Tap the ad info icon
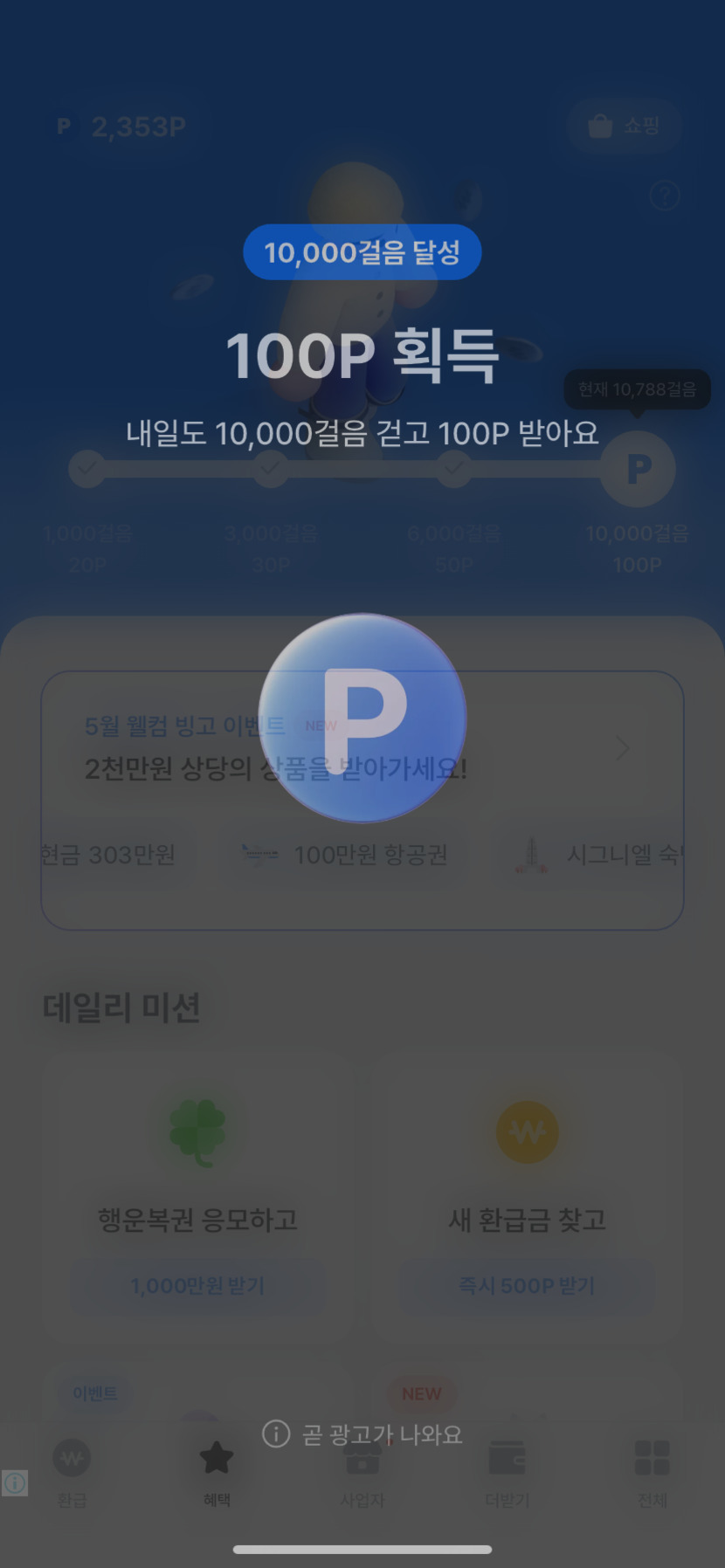Image resolution: width=725 pixels, height=1568 pixels. pos(15,1482)
